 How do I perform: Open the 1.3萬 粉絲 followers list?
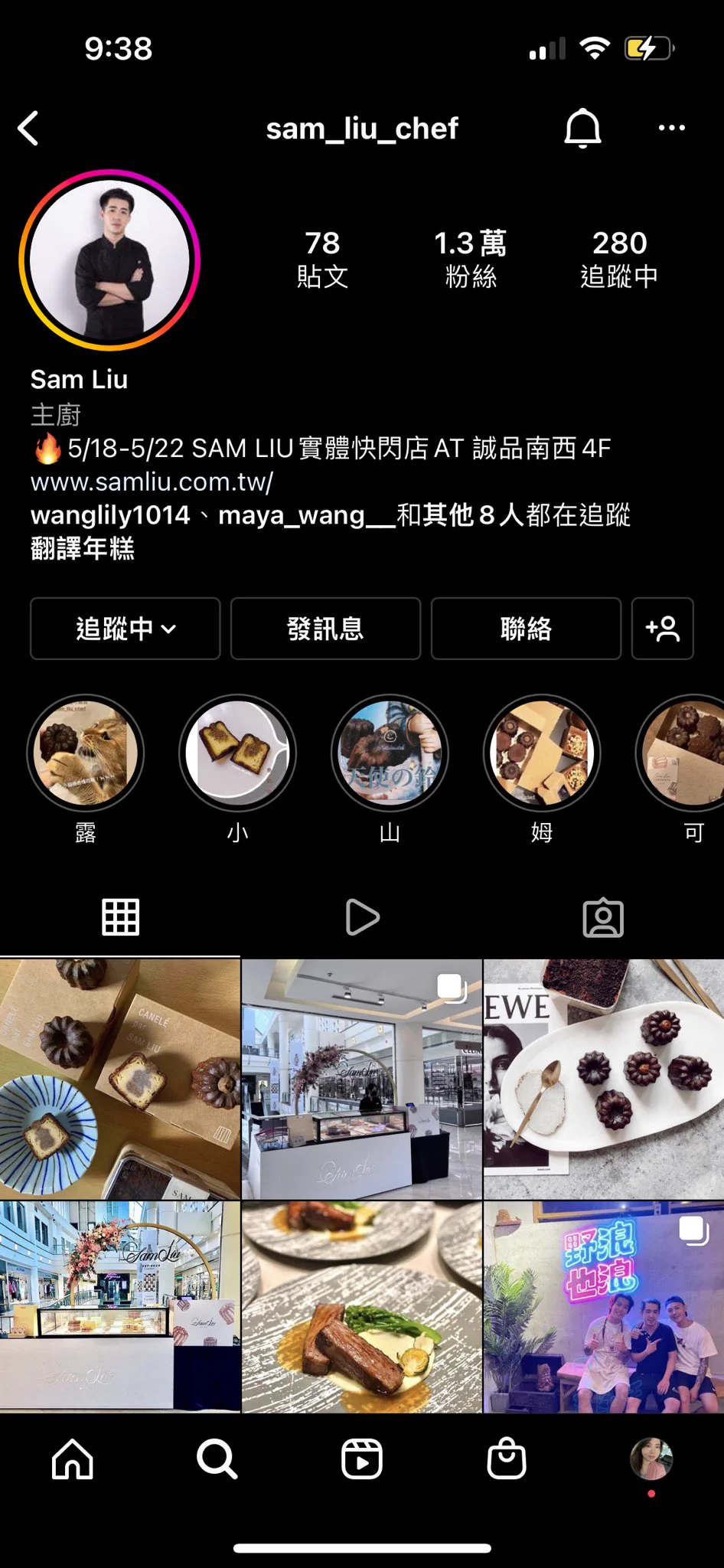(470, 259)
